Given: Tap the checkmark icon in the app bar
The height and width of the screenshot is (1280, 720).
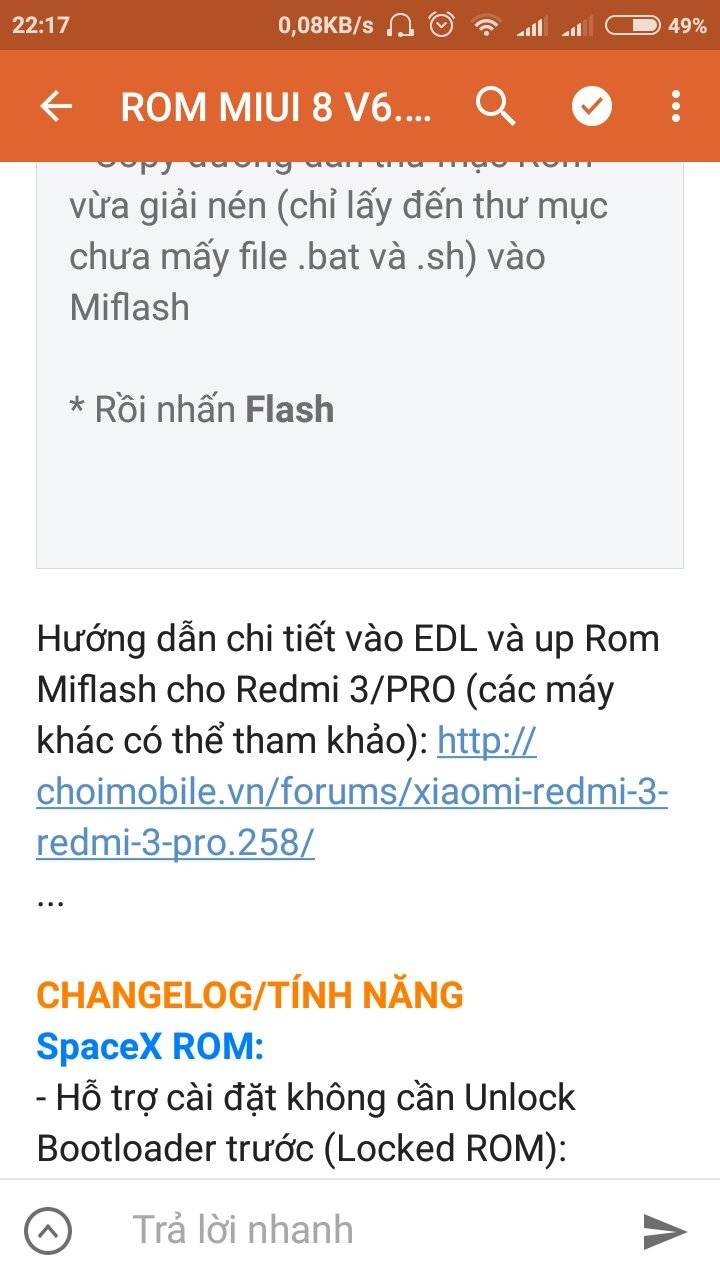Looking at the screenshot, I should point(592,106).
